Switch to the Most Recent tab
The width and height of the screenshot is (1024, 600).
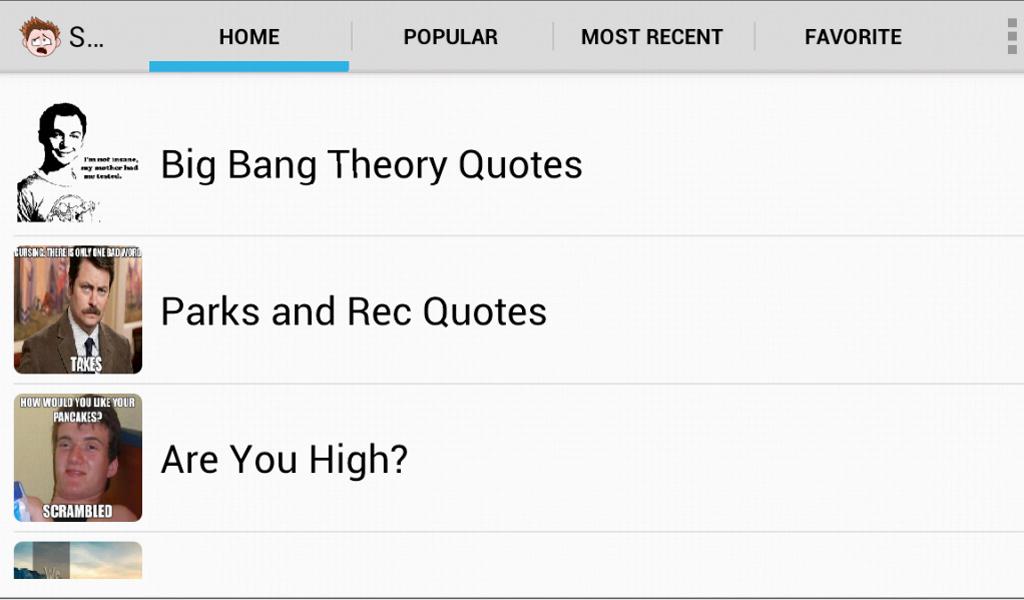(652, 37)
